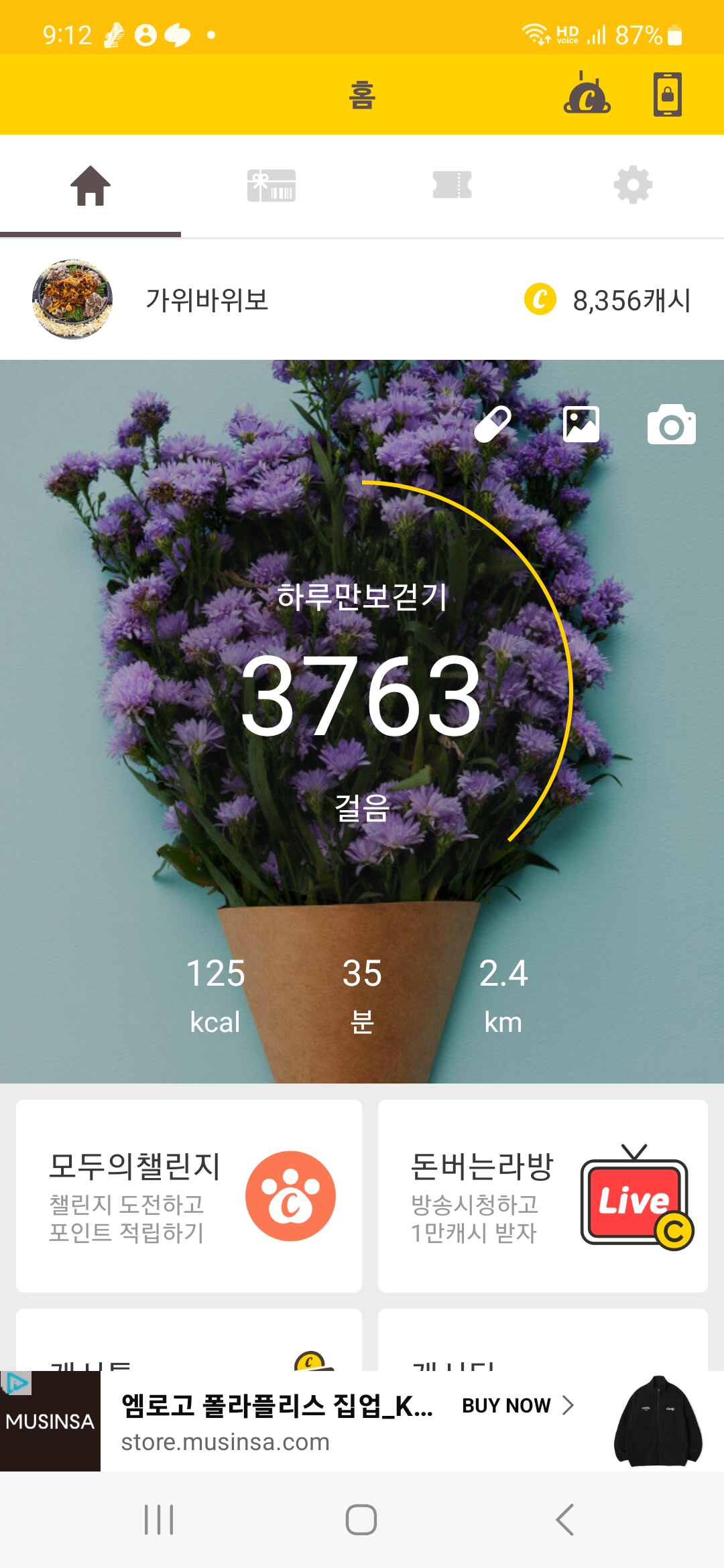Switch to the ticket tab
The width and height of the screenshot is (724, 1568).
point(452,186)
